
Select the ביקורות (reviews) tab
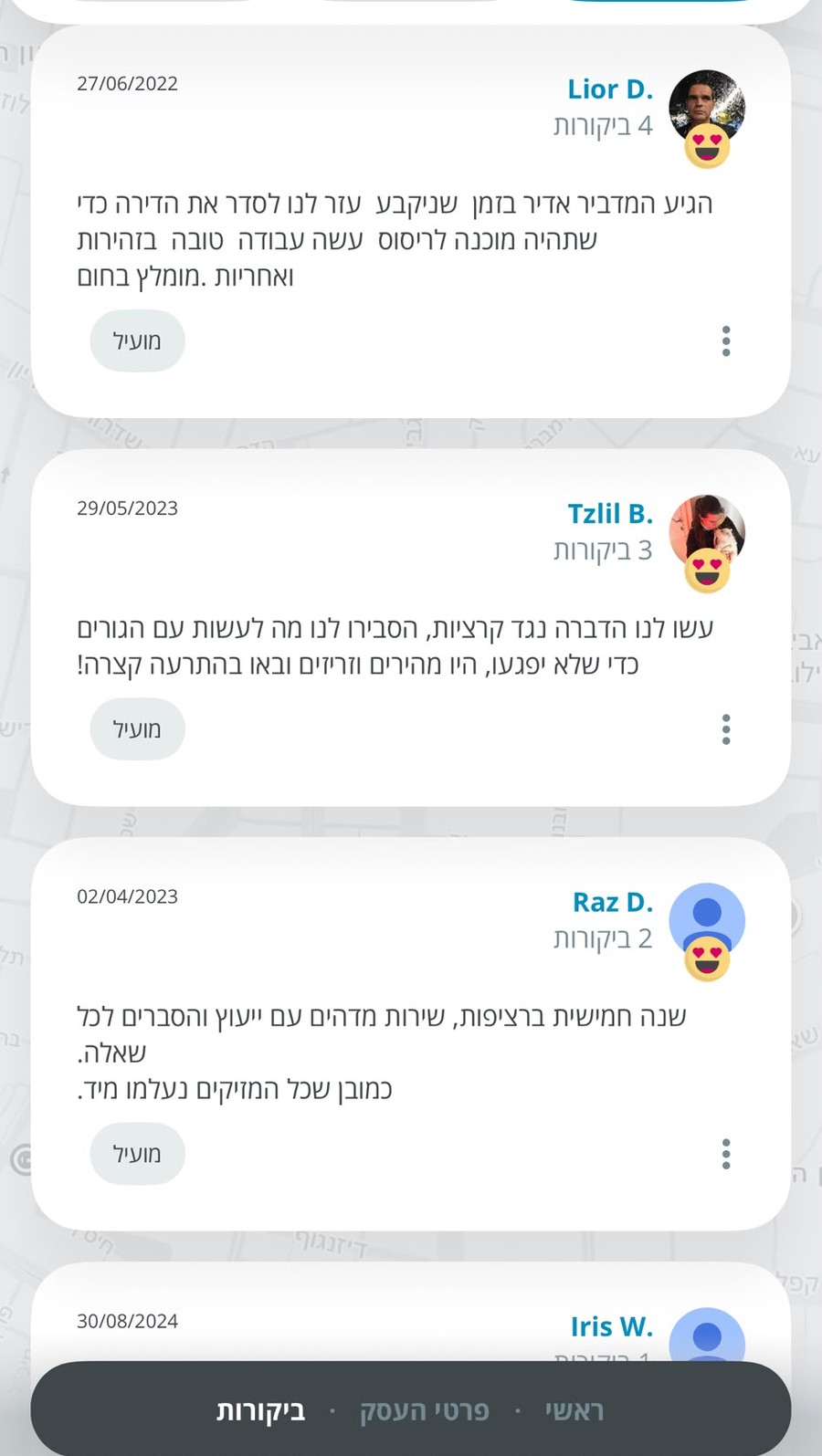tap(261, 1410)
